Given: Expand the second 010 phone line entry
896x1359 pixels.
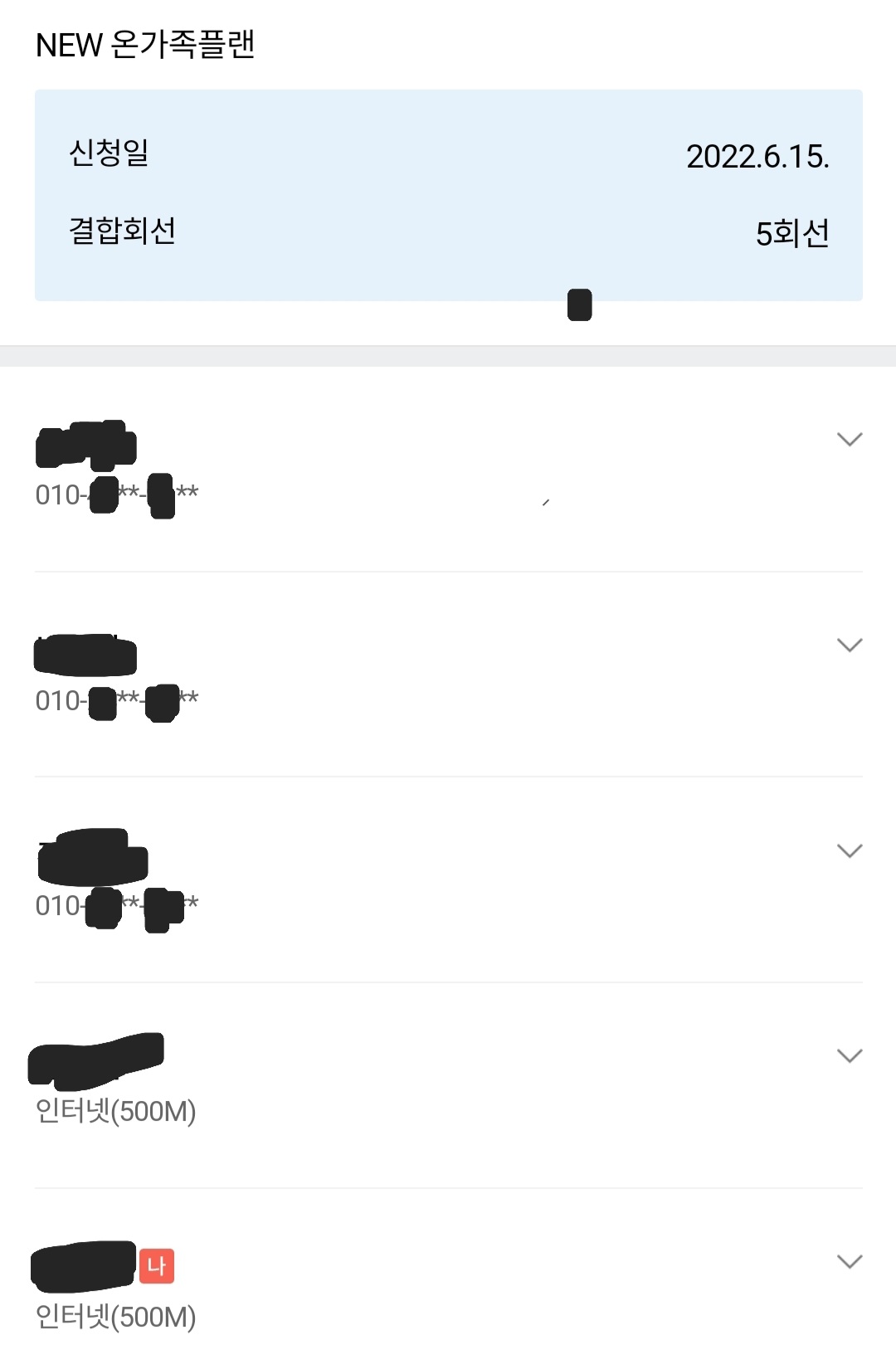Looking at the screenshot, I should 850,645.
